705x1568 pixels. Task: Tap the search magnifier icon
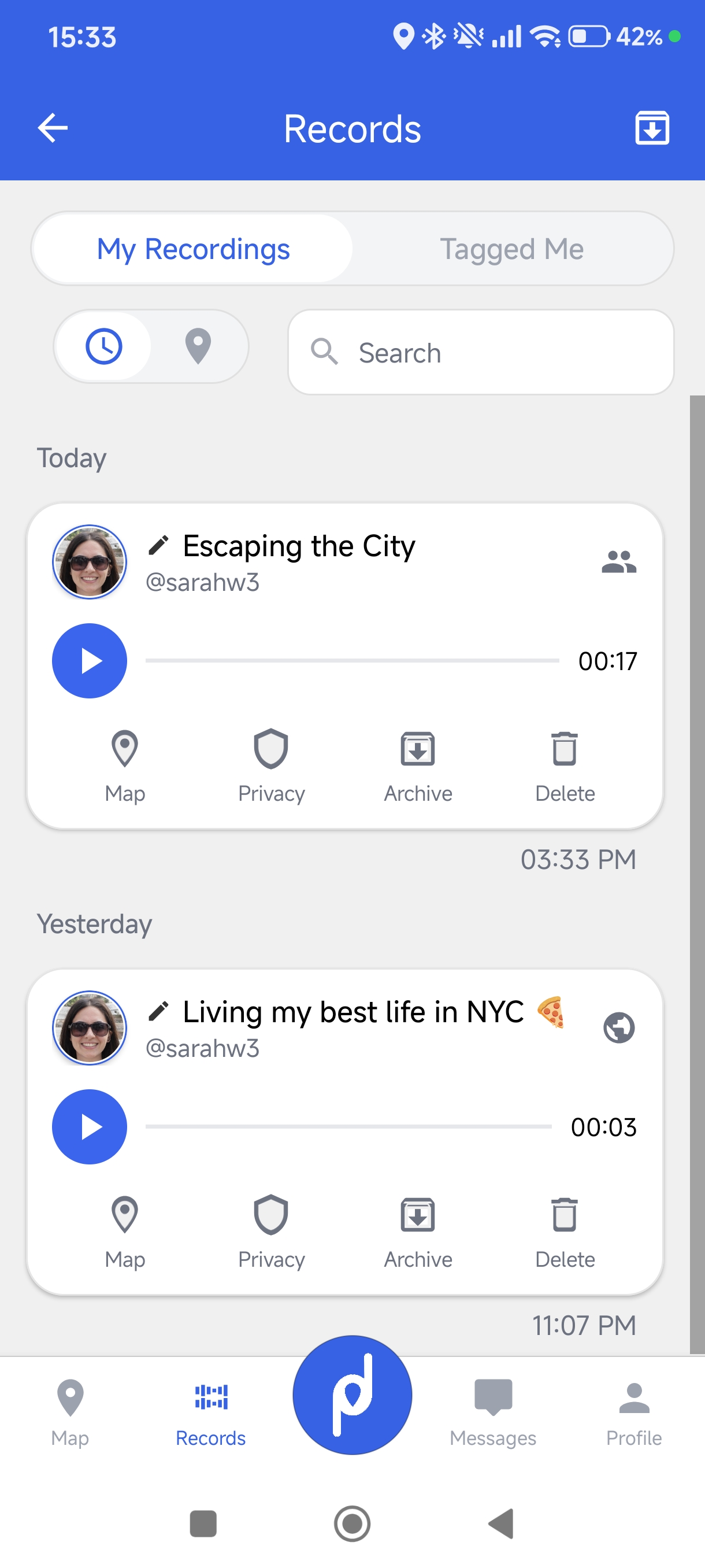(326, 352)
